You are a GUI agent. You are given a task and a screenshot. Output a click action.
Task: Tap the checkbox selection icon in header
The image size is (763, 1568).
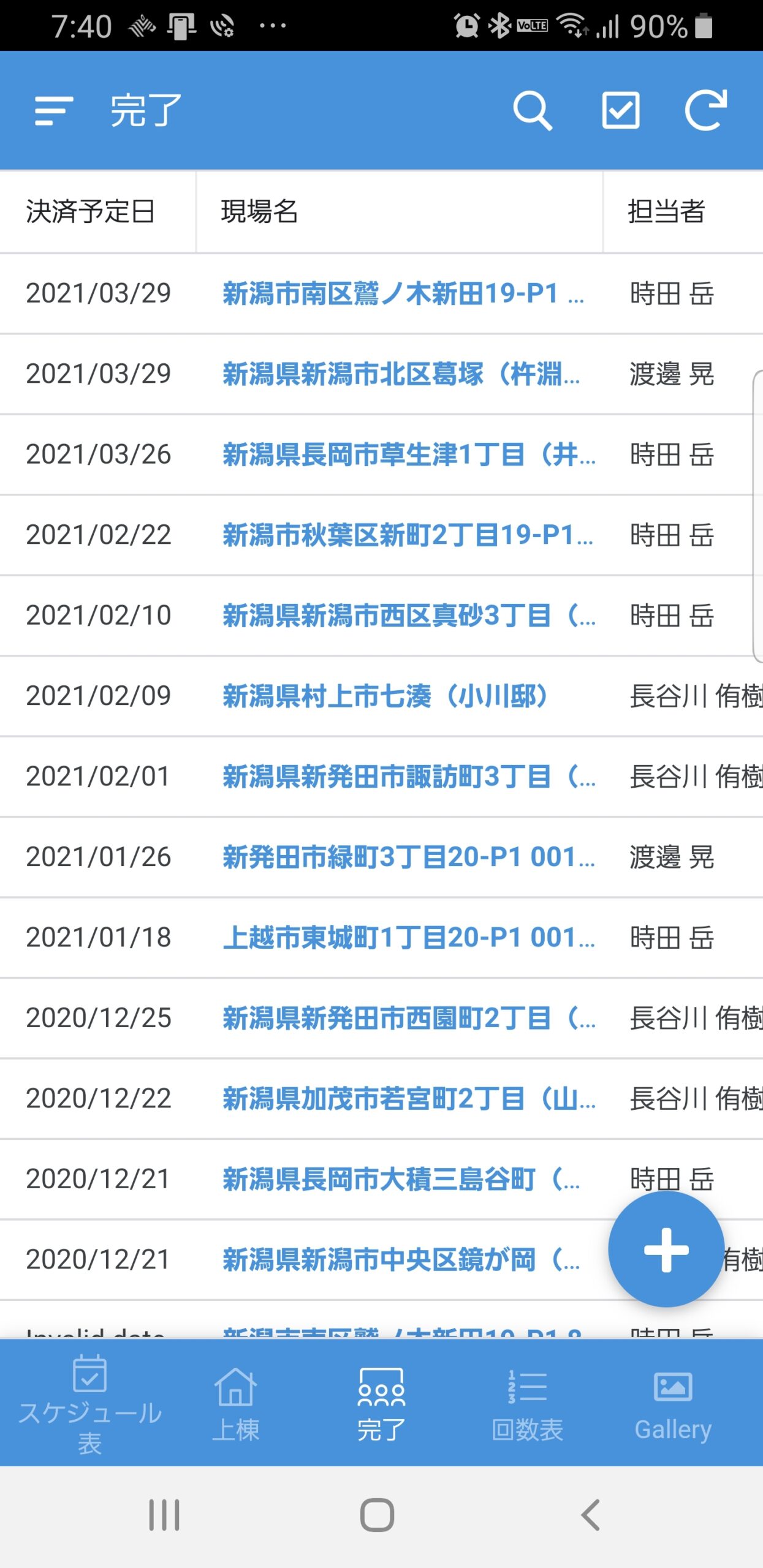click(621, 111)
